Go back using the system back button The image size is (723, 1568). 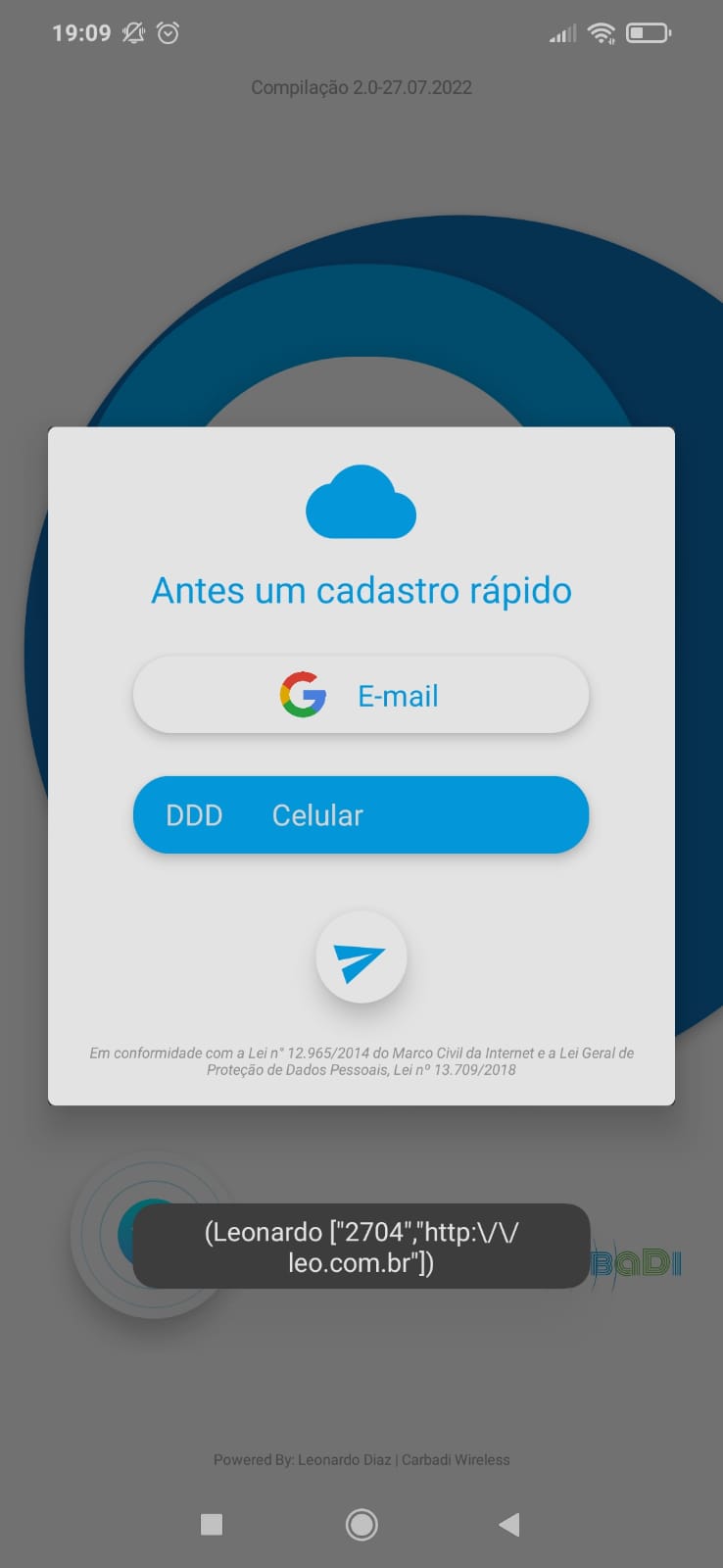point(508,1524)
